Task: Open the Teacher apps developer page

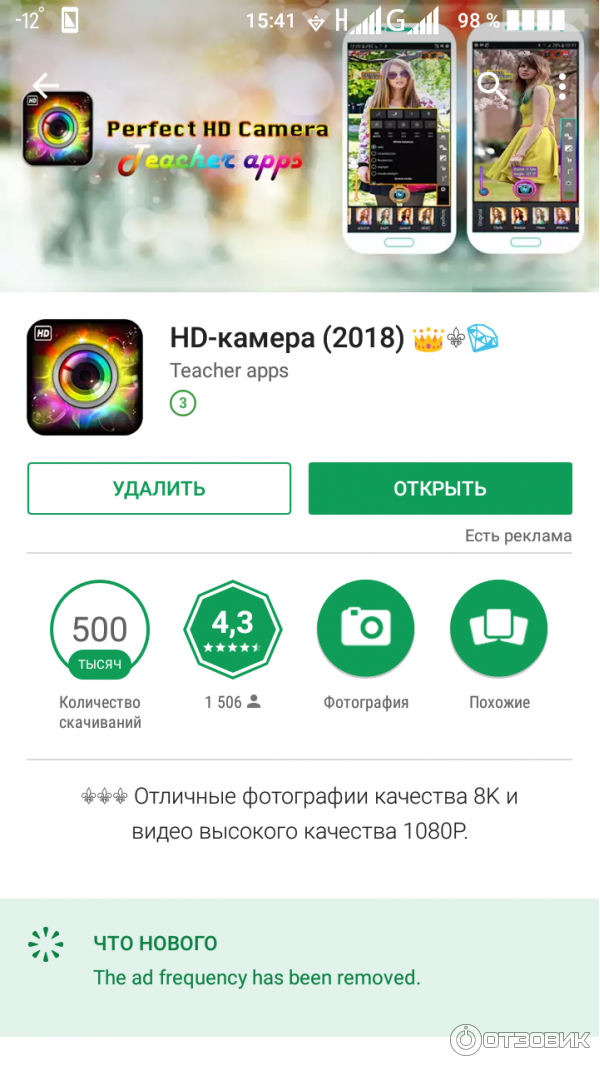Action: click(x=229, y=371)
